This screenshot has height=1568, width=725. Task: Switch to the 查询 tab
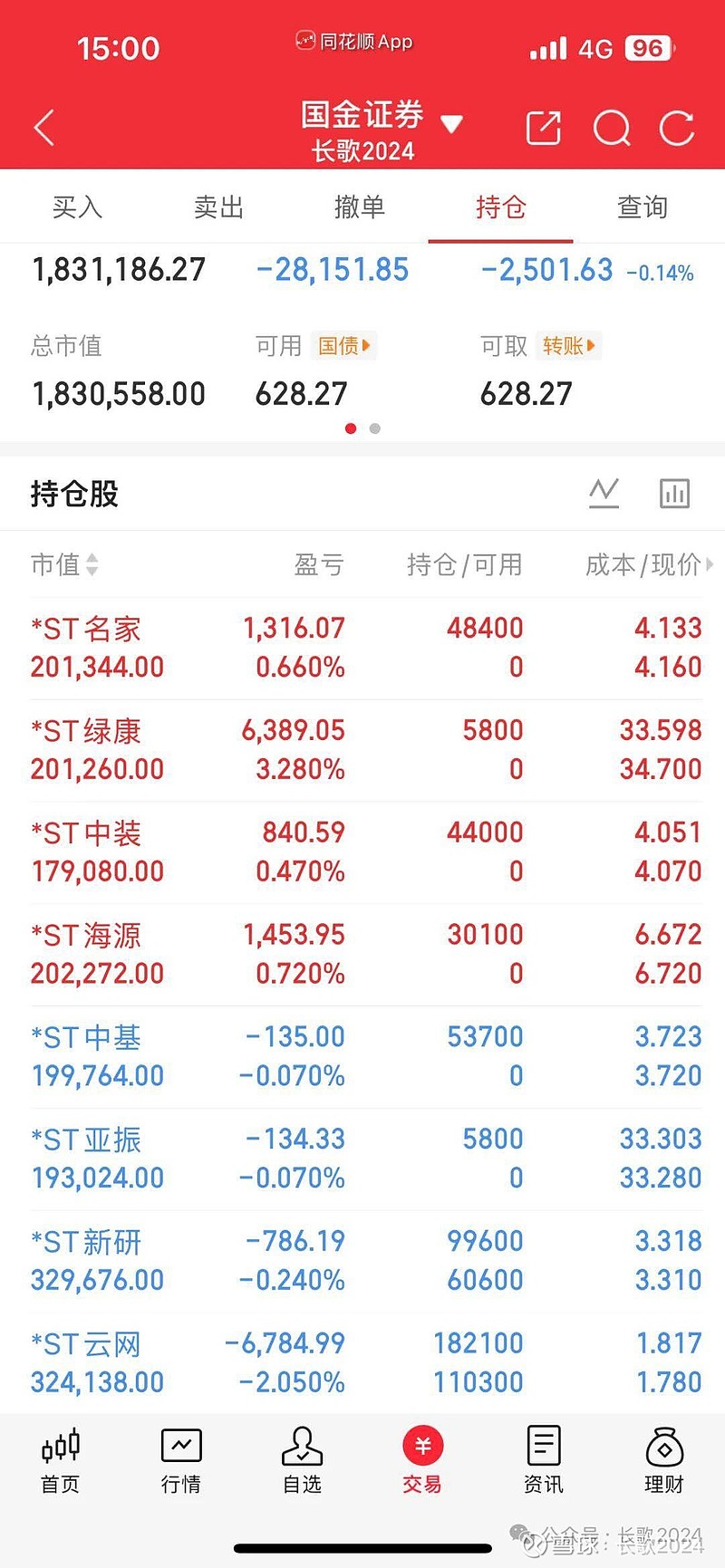click(642, 207)
